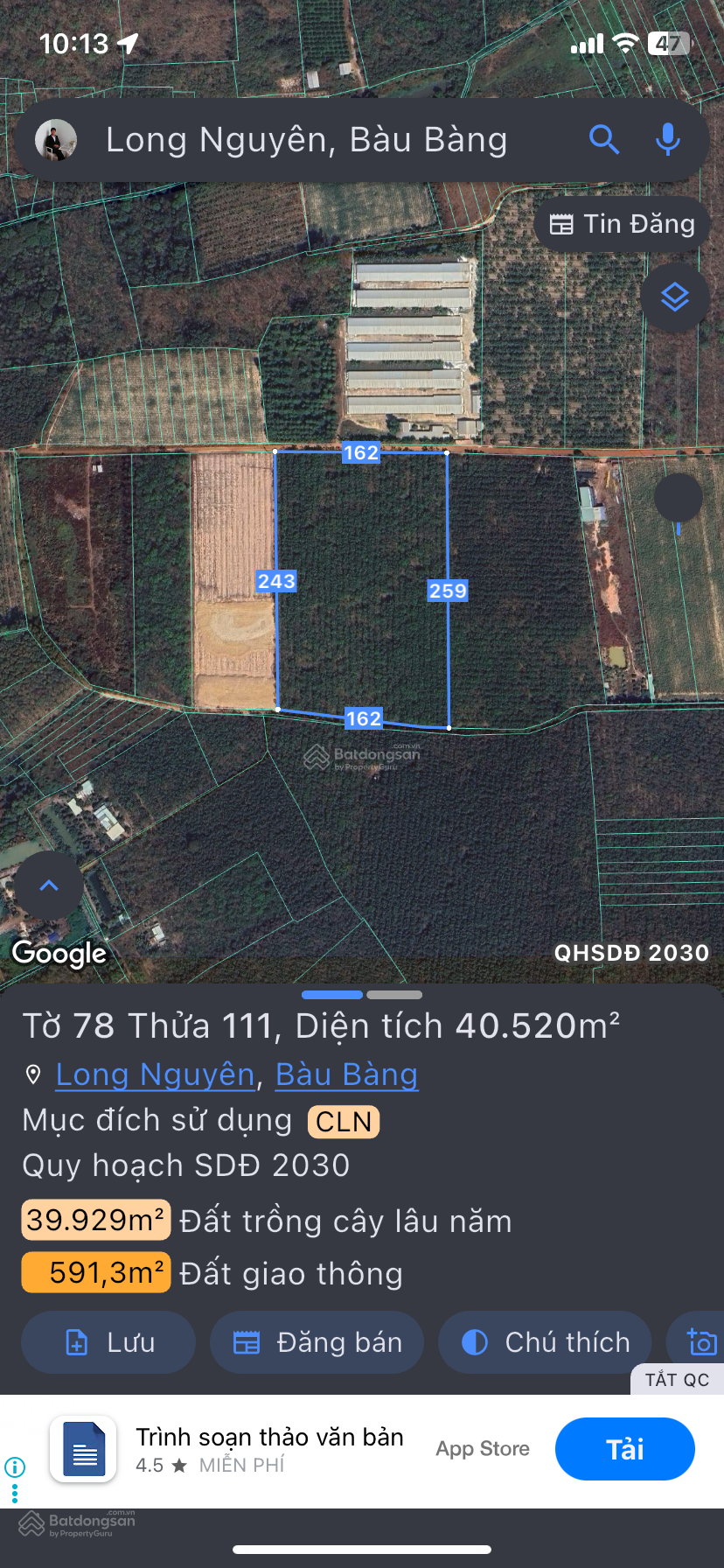This screenshot has height=1568, width=724.
Task: Switch to second info page via carousel dot
Action: tap(392, 995)
